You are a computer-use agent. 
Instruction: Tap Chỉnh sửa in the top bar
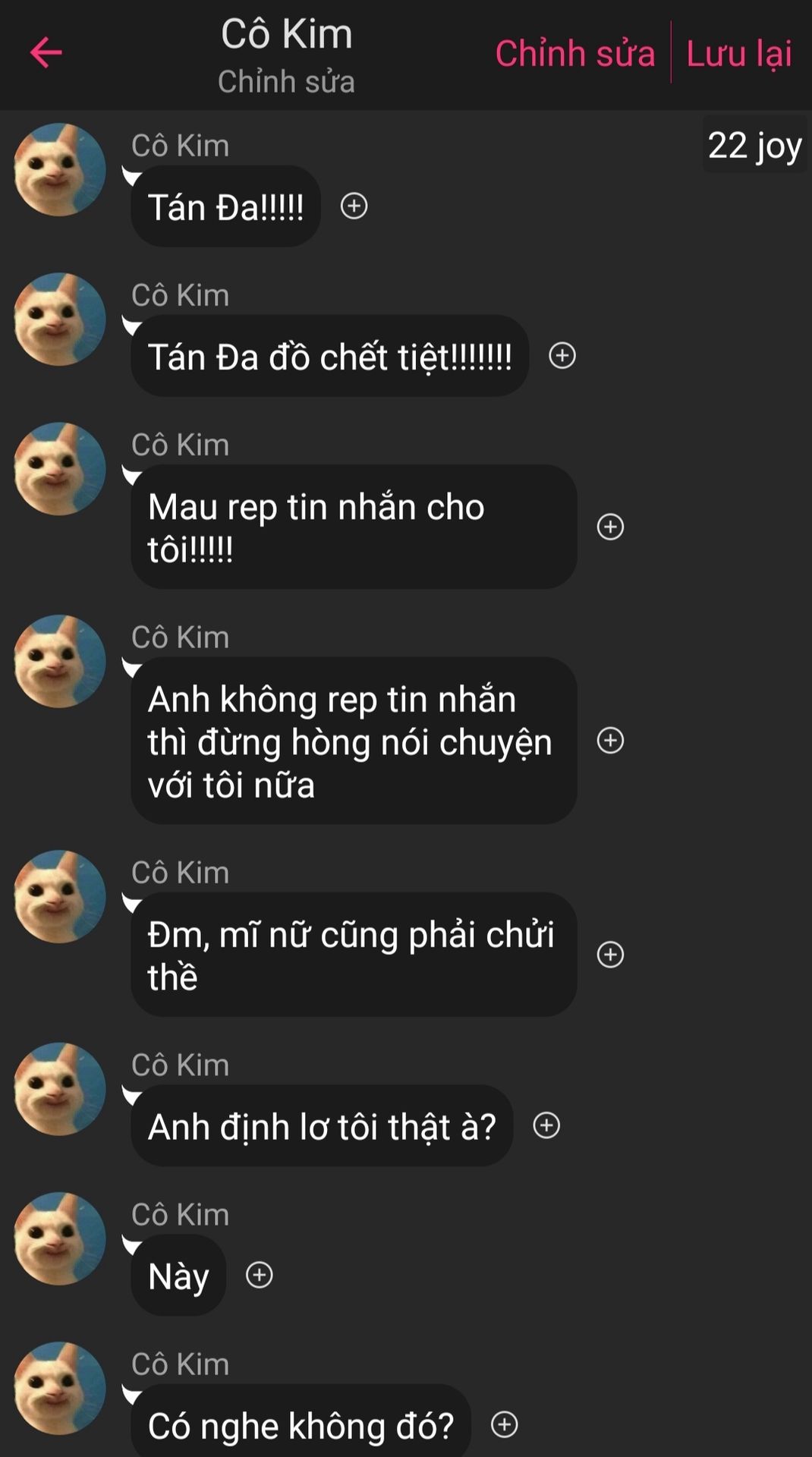574,54
